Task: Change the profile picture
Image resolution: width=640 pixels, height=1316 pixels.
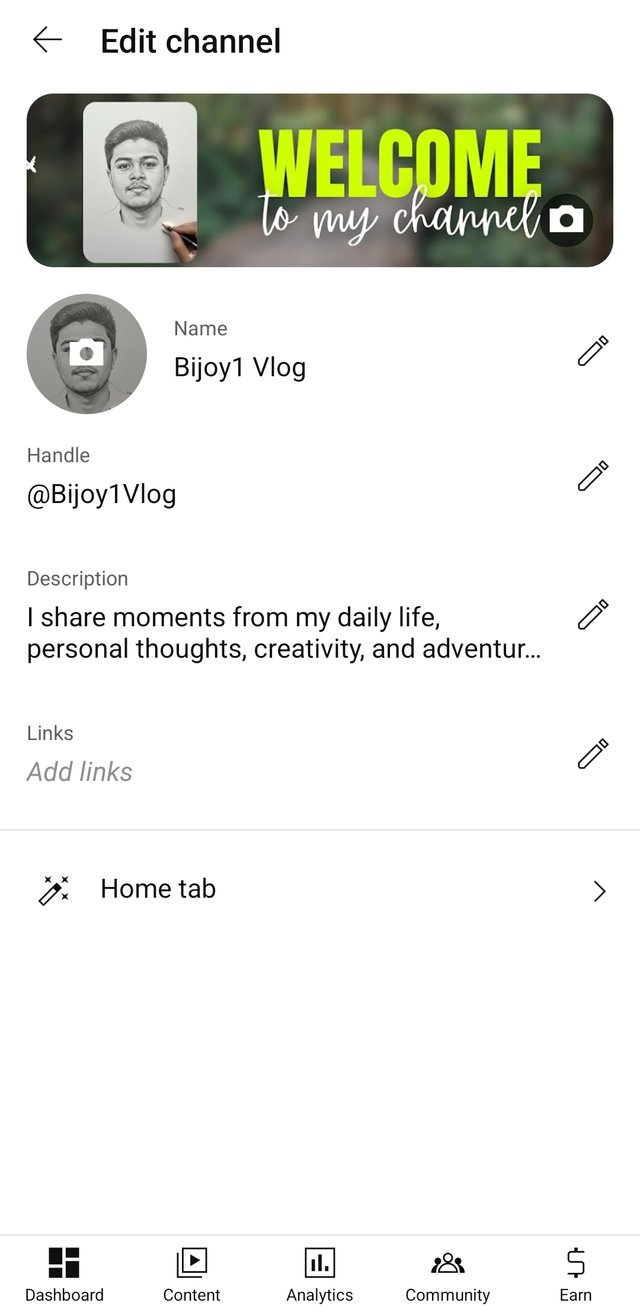Action: pyautogui.click(x=87, y=353)
